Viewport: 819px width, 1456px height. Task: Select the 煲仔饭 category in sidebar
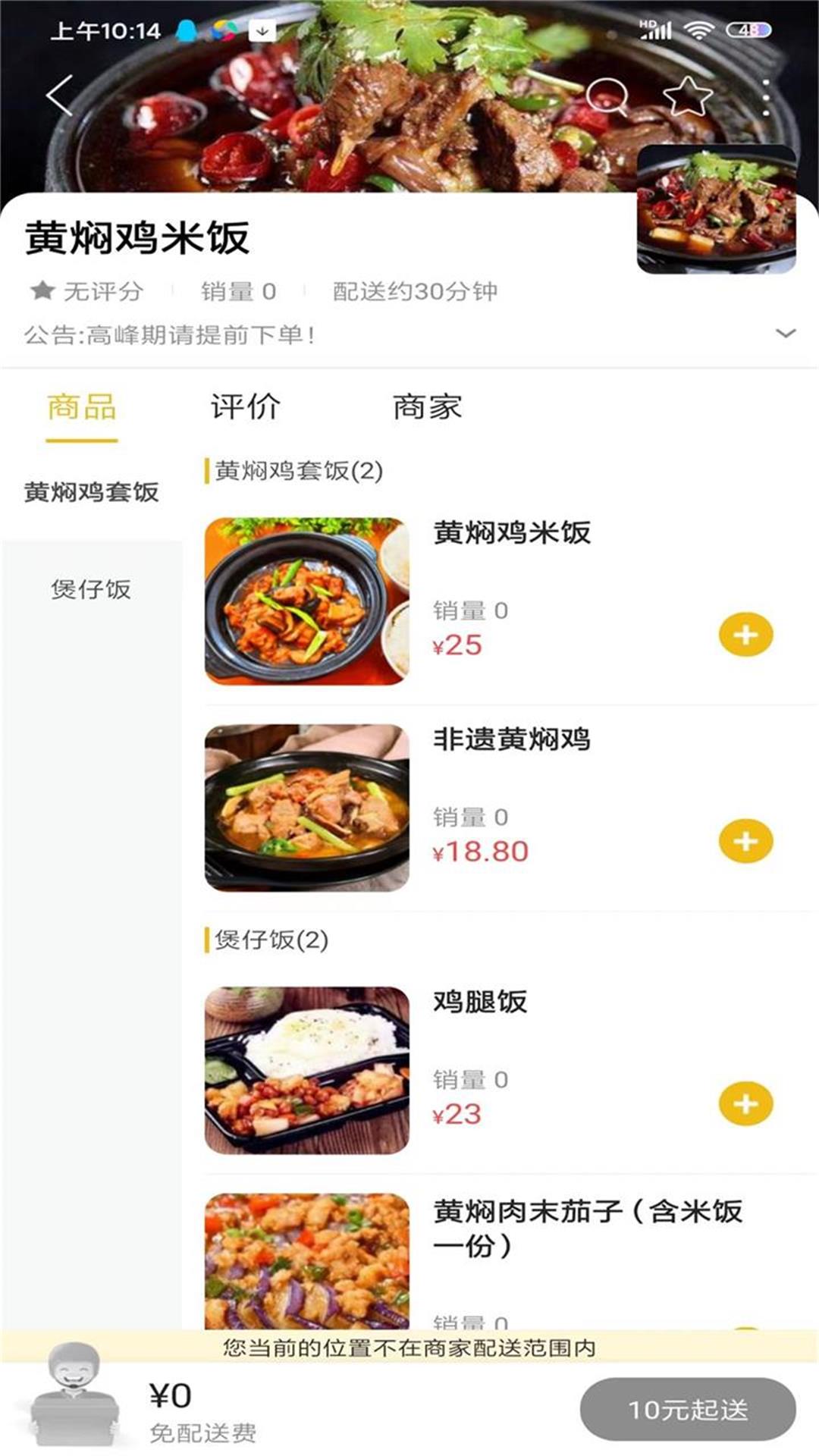91,588
